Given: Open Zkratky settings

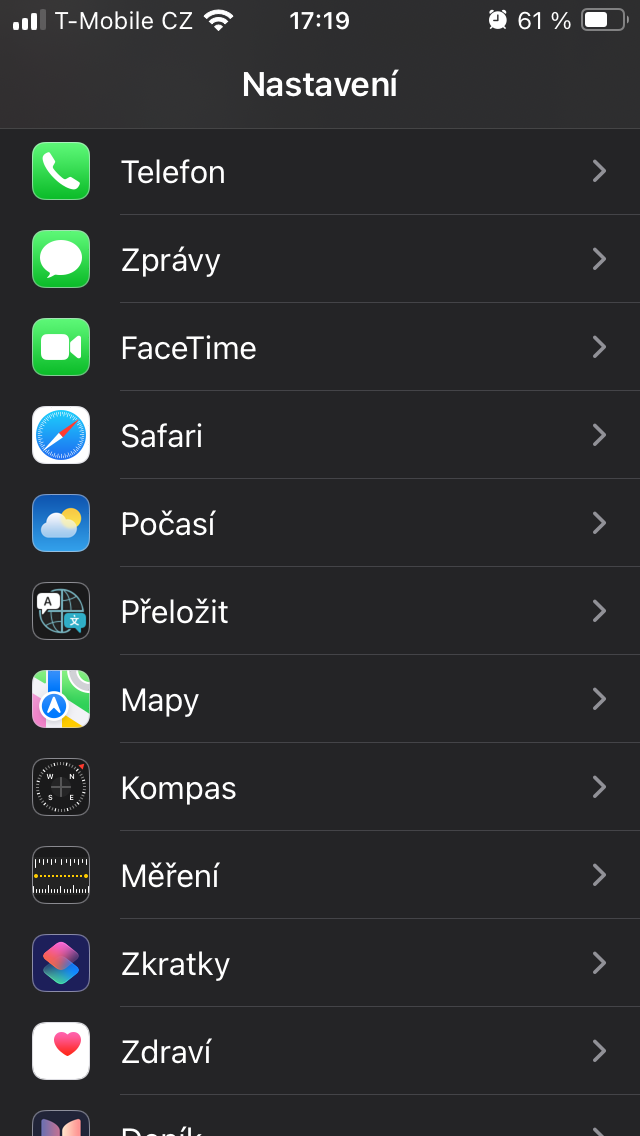Looking at the screenshot, I should click(x=320, y=964).
